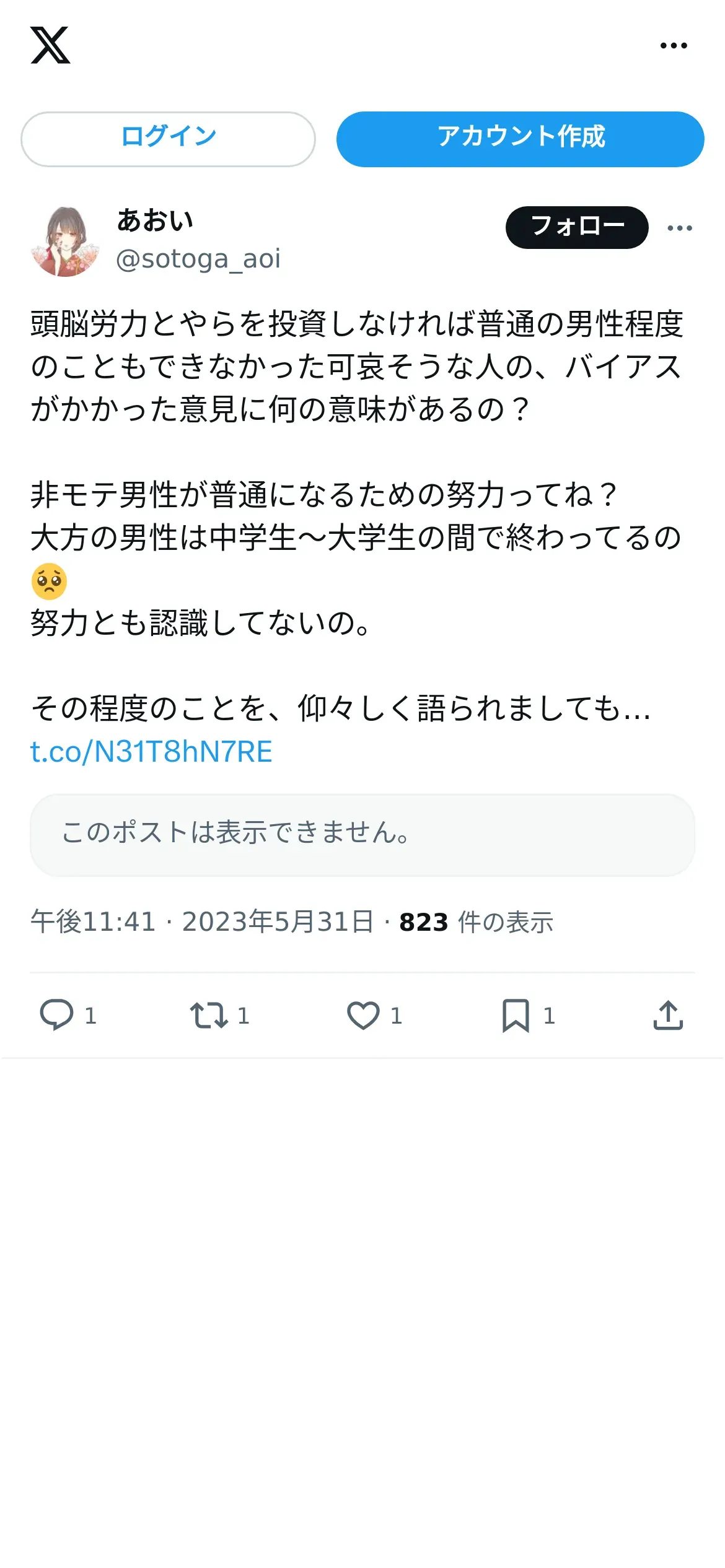Share this post
725x1568 pixels.
pos(668,1015)
